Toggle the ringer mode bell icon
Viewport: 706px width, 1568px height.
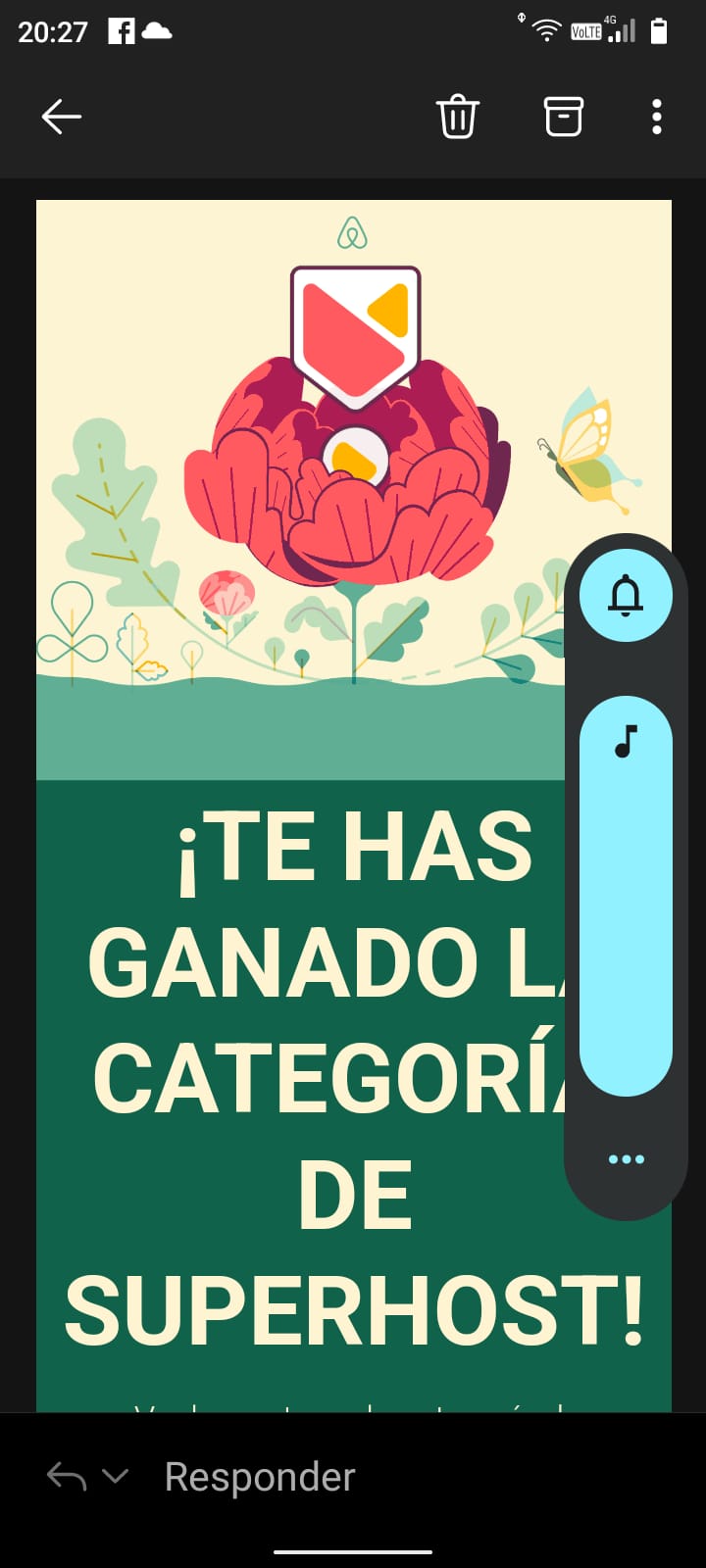click(626, 595)
